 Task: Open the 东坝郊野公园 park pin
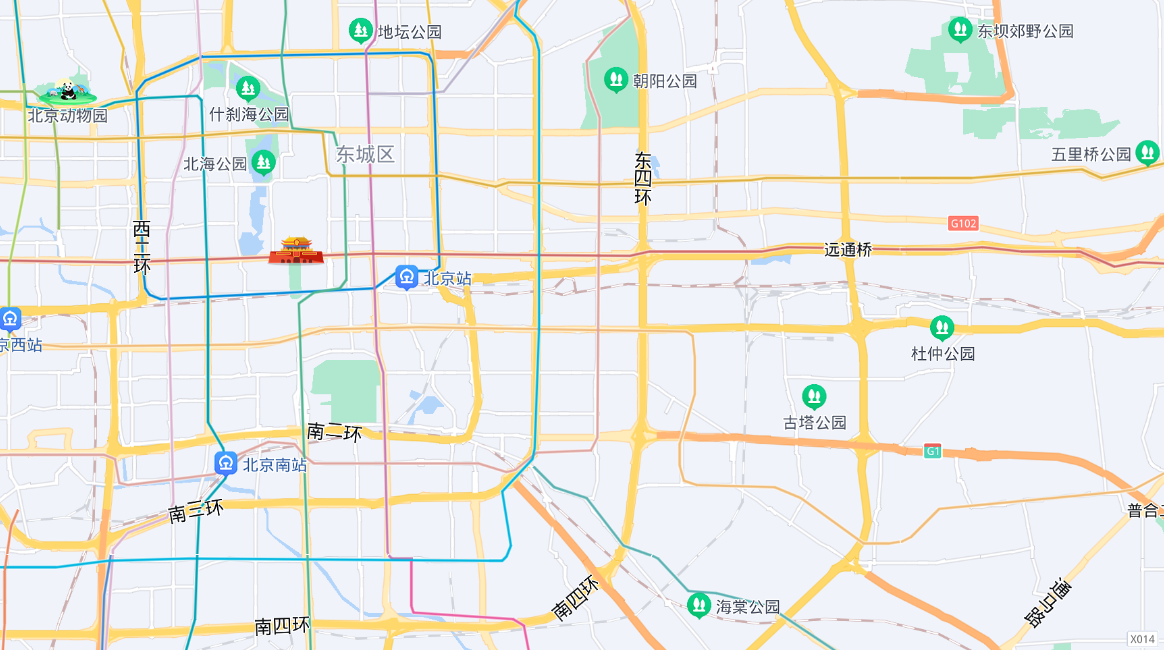click(x=960, y=30)
